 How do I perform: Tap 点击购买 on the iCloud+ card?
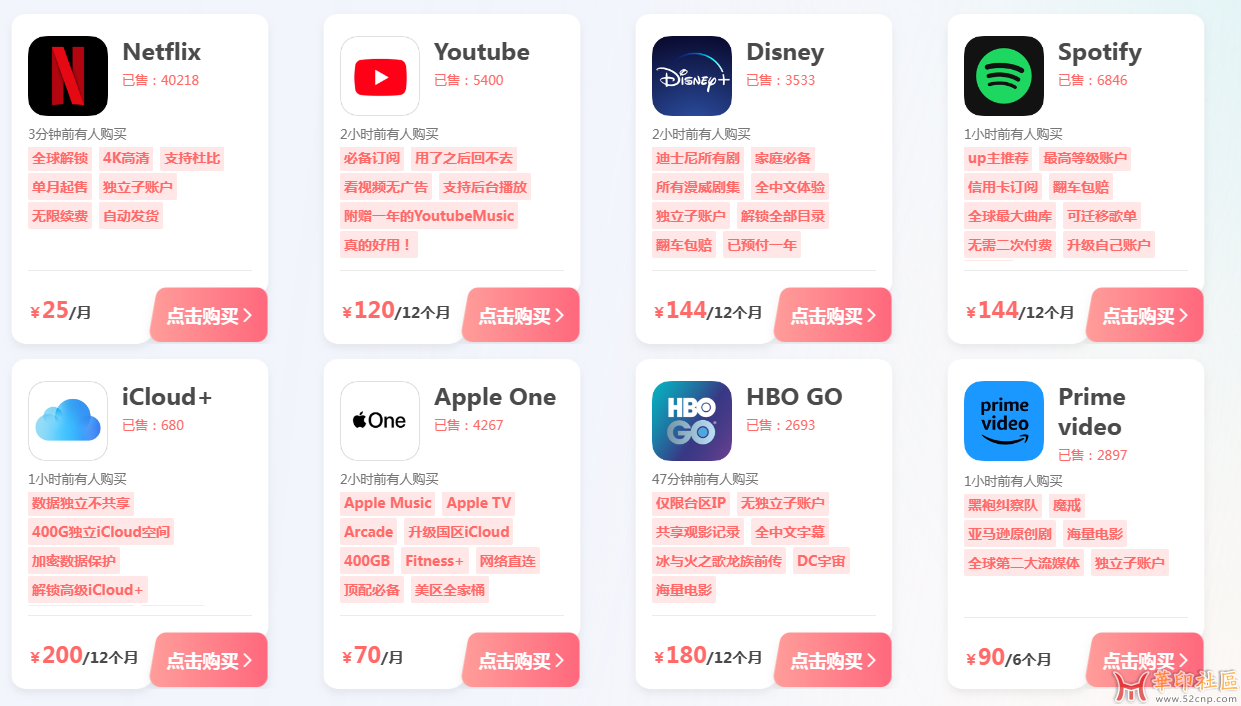pos(209,661)
